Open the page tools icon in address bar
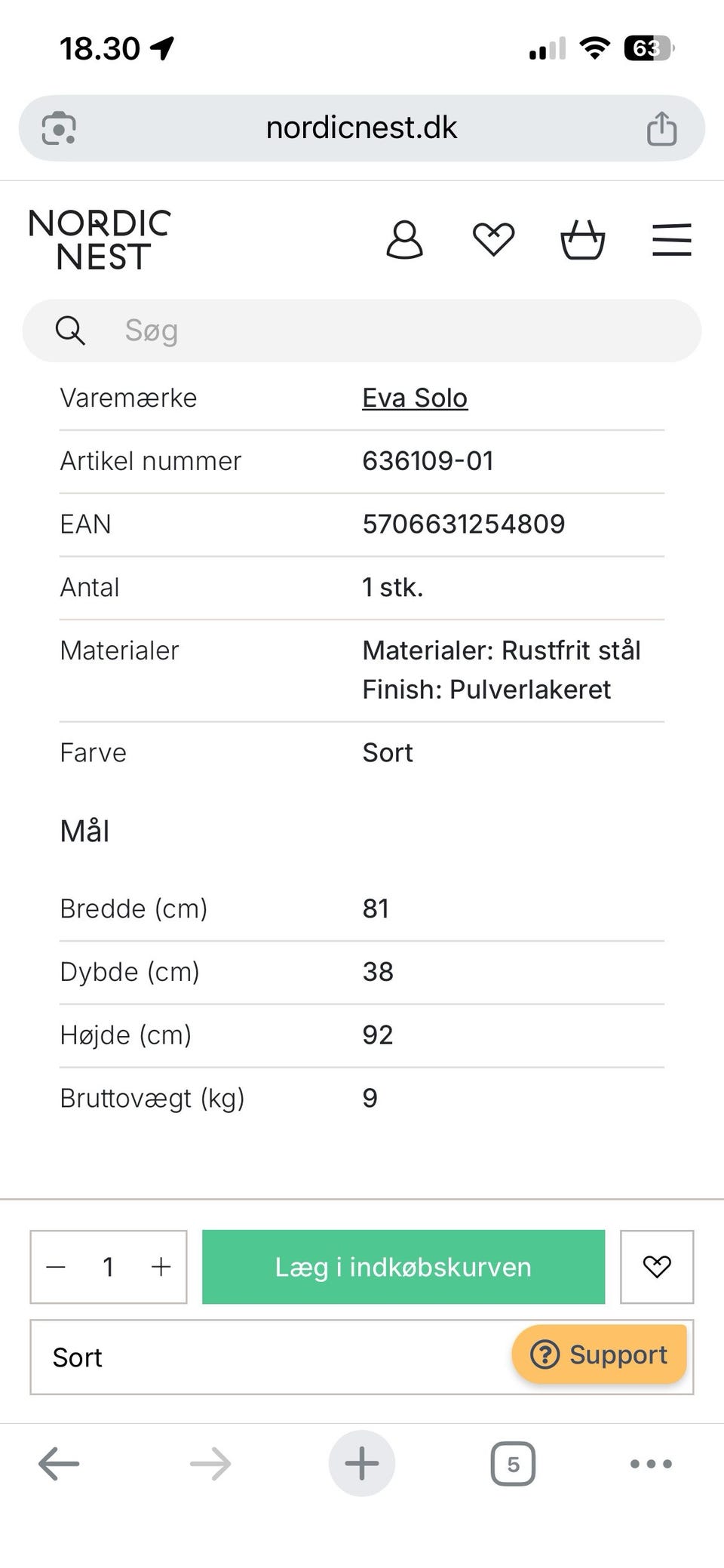The height and width of the screenshot is (1568, 724). [59, 128]
